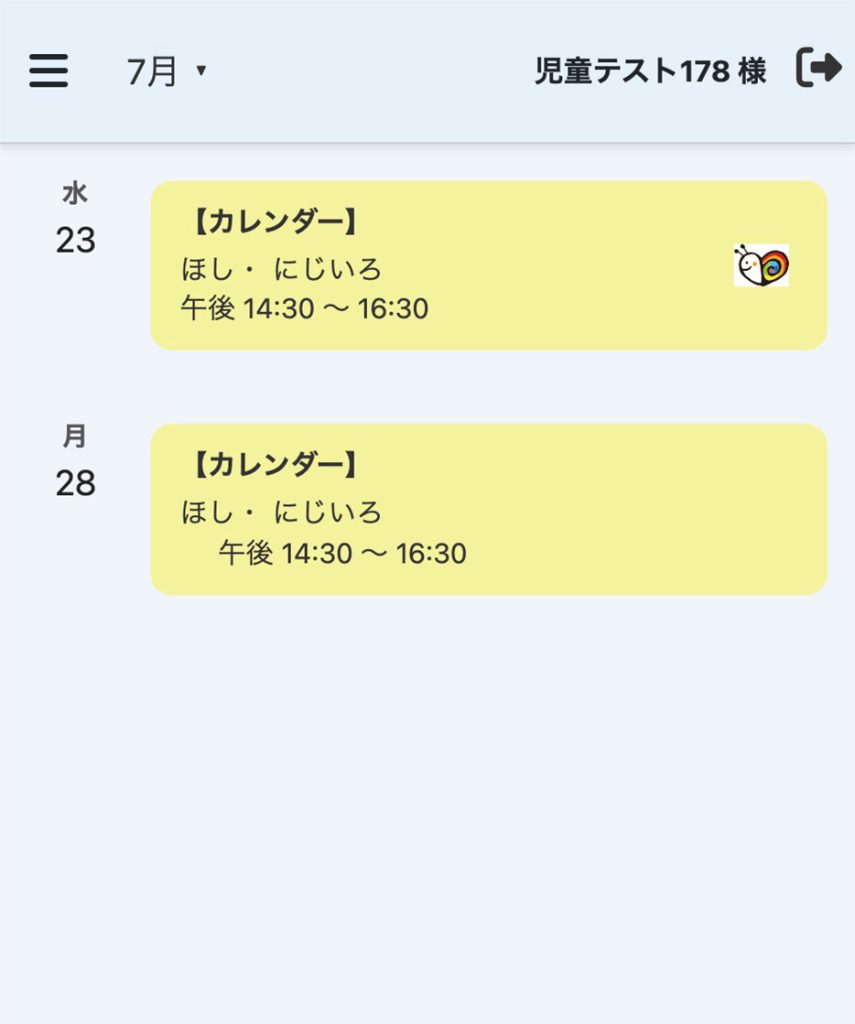Open the calendar card for the 23rd

point(488,266)
